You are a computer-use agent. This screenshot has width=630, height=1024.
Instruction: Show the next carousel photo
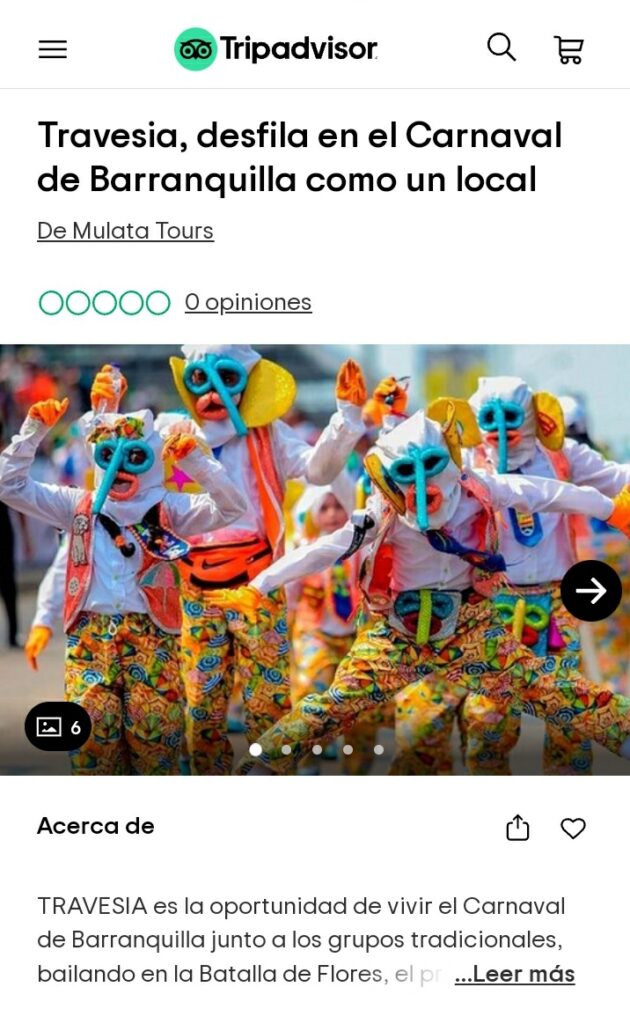(x=590, y=591)
